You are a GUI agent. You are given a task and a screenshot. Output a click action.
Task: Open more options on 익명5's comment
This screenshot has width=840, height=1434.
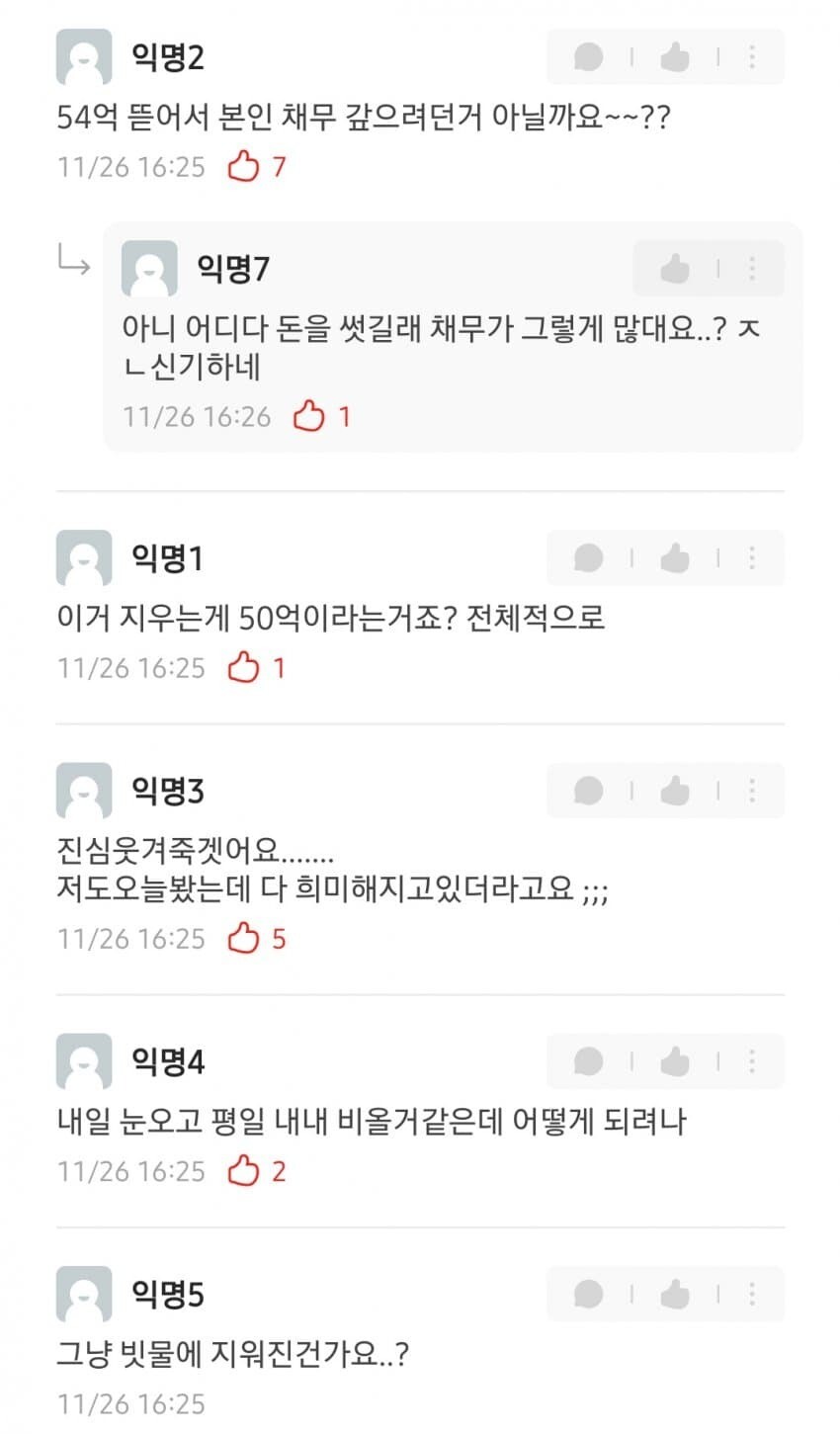pyautogui.click(x=752, y=1293)
